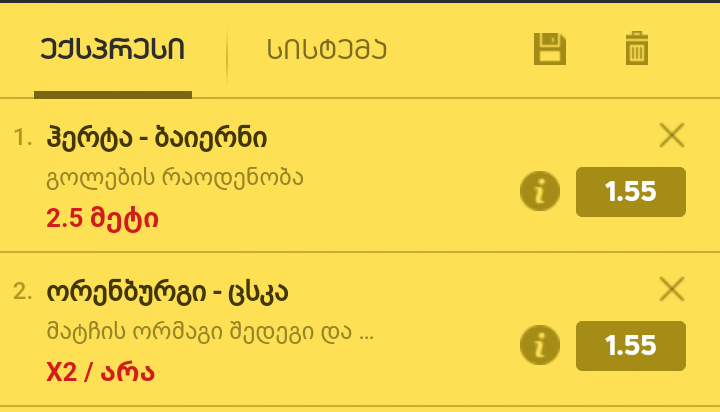Screen dimensions: 720x412
Task: Switch to the ექსპრესი tab
Action: pos(112,50)
